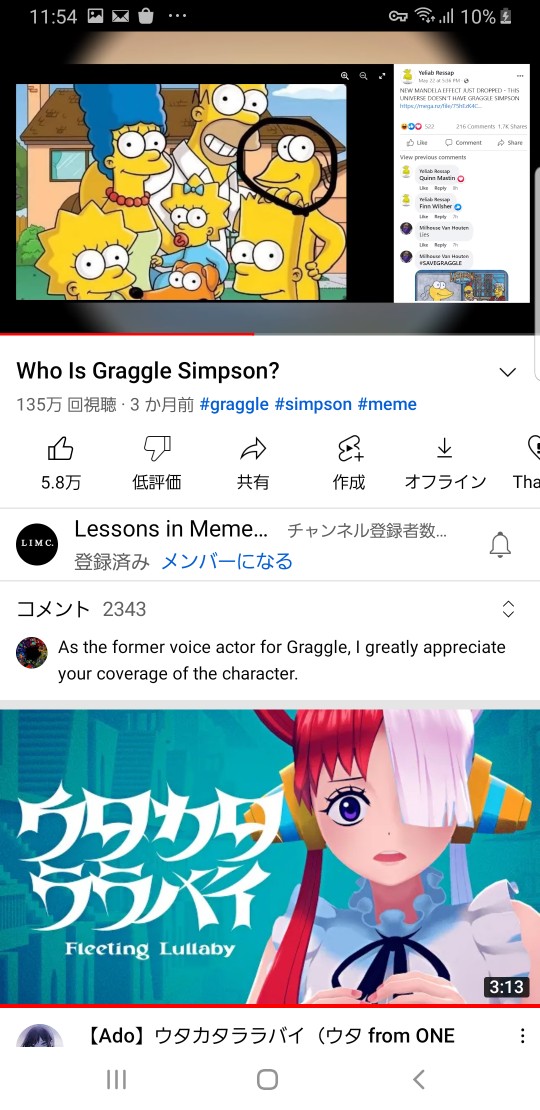Open the #simpson hashtag
The image size is (540, 1110).
click(x=313, y=404)
